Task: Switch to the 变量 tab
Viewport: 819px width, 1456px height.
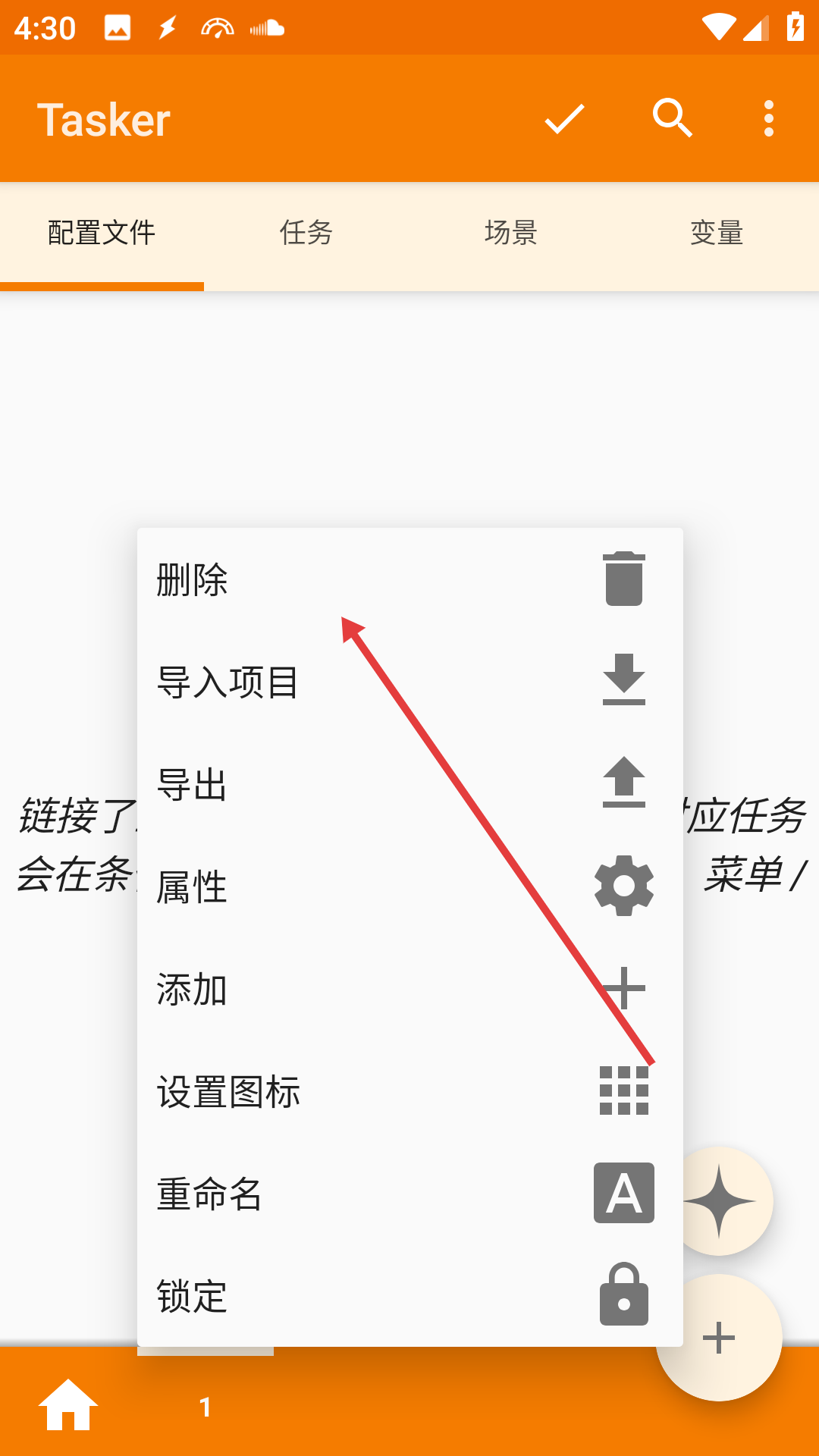Action: pyautogui.click(x=716, y=233)
